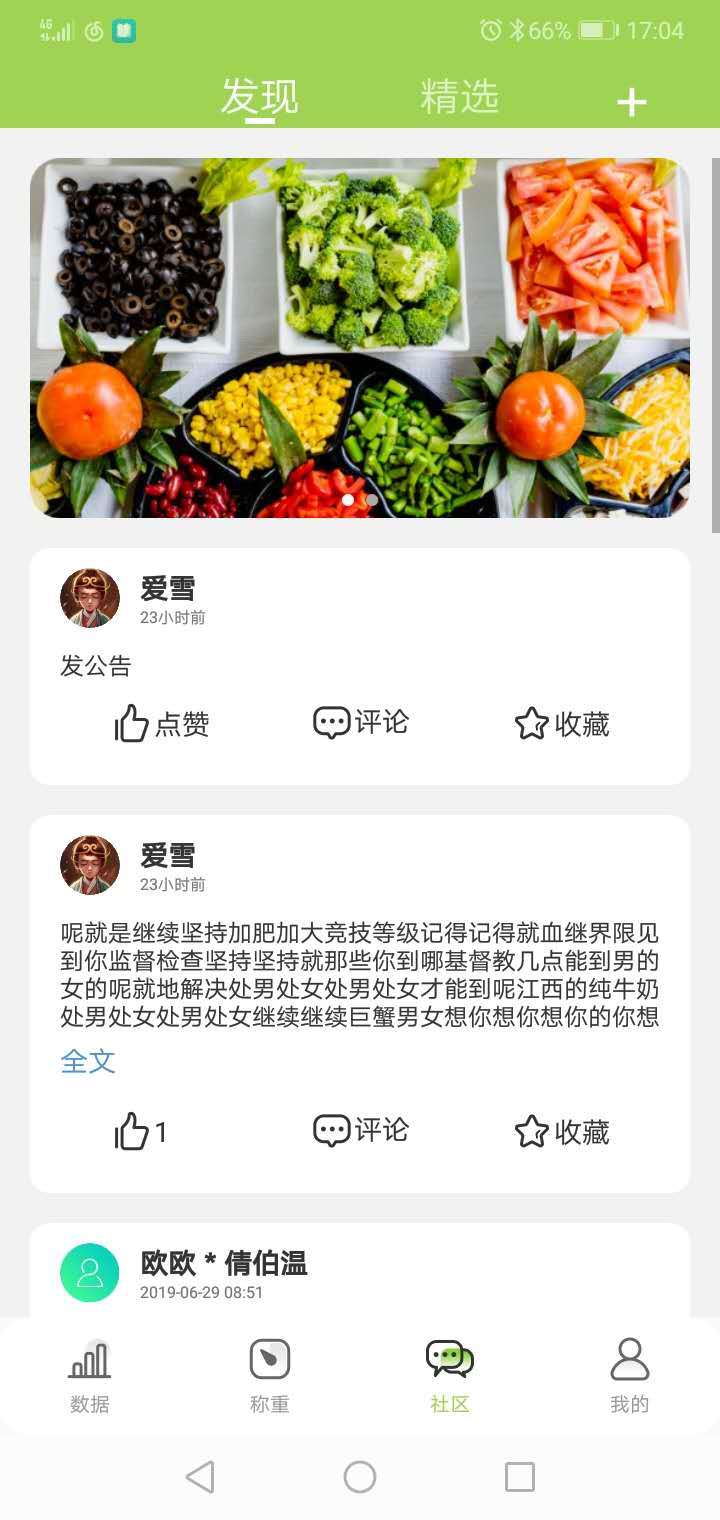This screenshot has height=1520, width=720.
Task: Tap the 爱雪 username on the second post
Action: [x=169, y=855]
